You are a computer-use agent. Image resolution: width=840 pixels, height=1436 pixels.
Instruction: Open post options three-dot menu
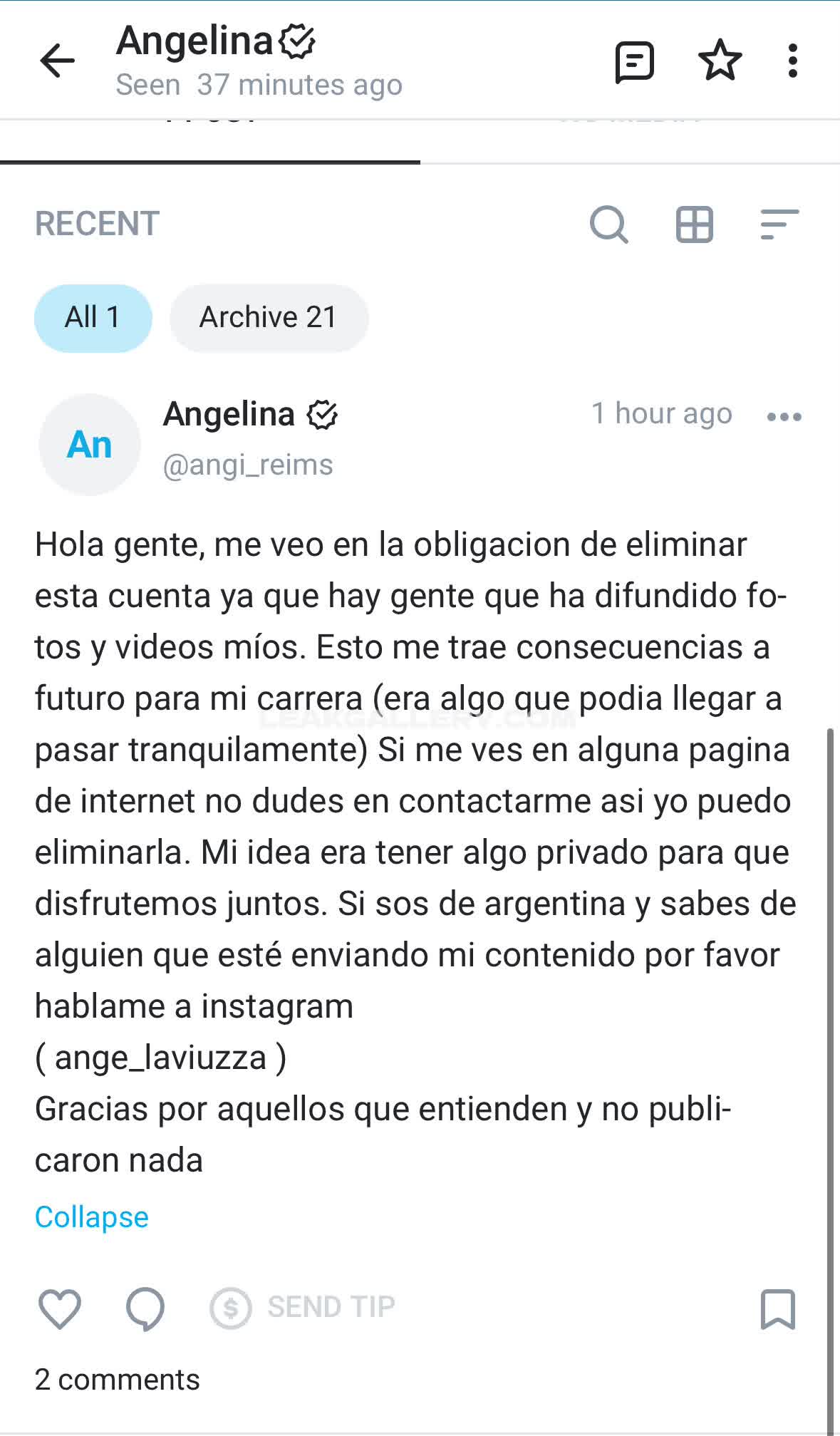coord(784,416)
